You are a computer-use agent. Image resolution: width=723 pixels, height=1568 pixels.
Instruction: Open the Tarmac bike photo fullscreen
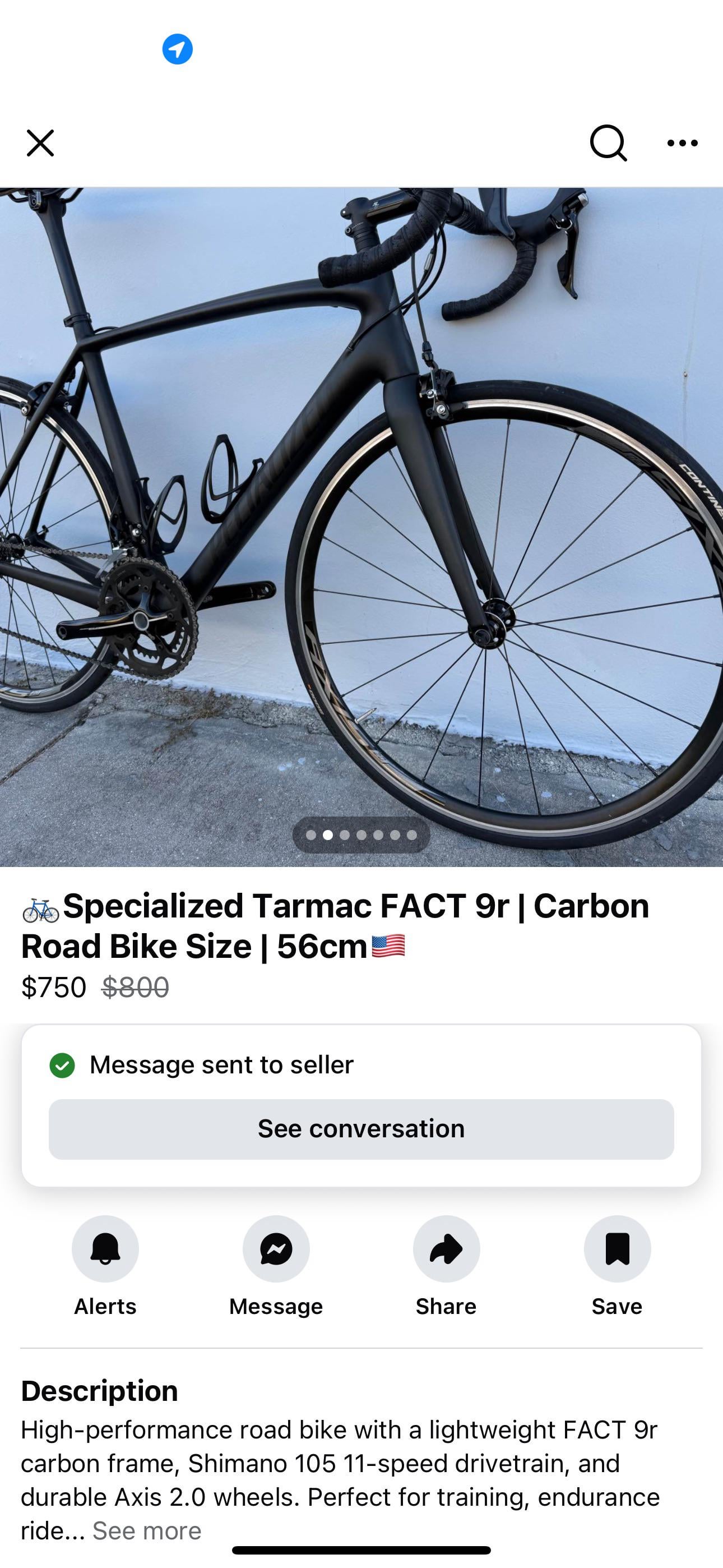(x=361, y=527)
